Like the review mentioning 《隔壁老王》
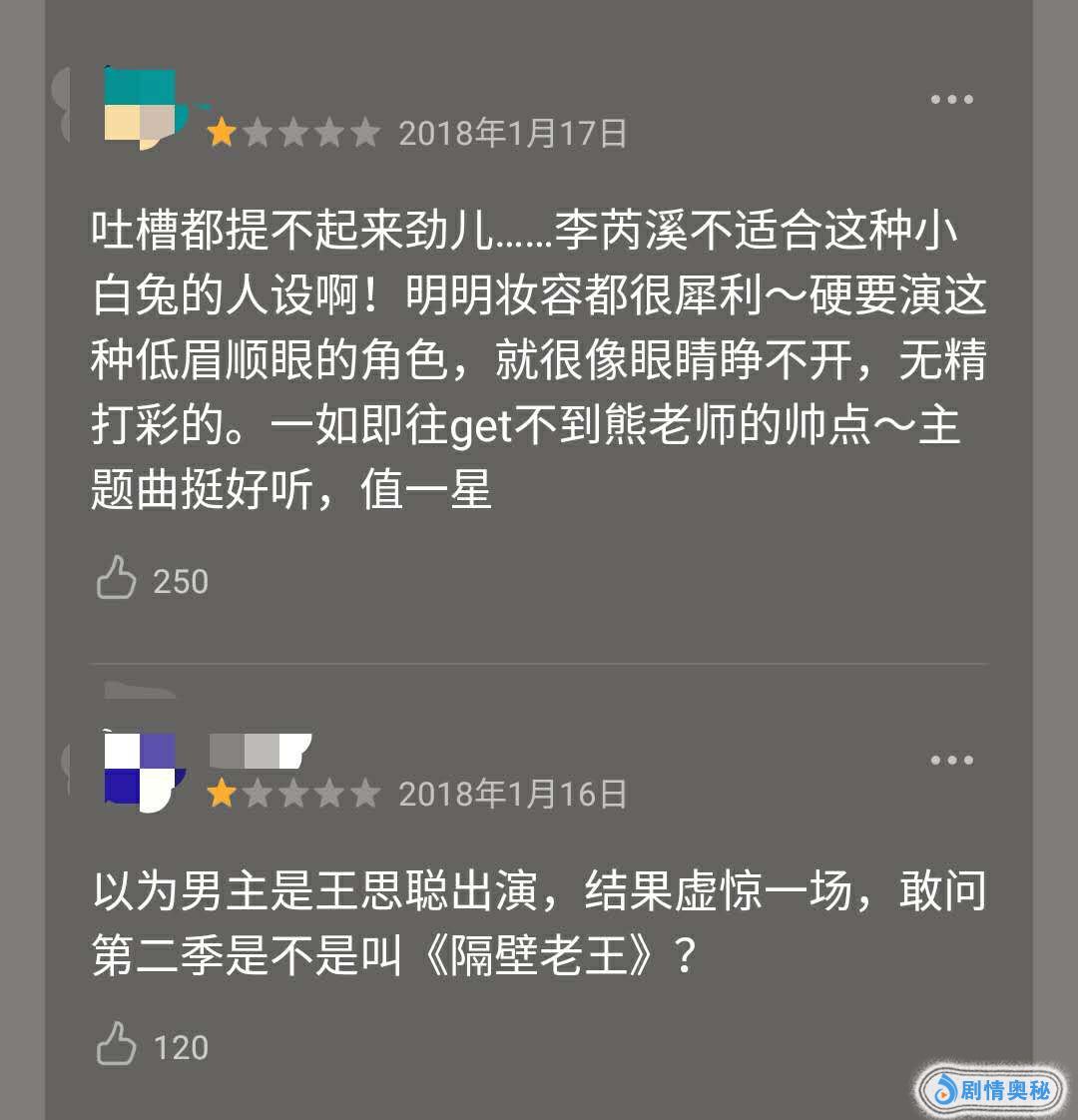Viewport: 1078px width, 1120px height. (x=116, y=1045)
